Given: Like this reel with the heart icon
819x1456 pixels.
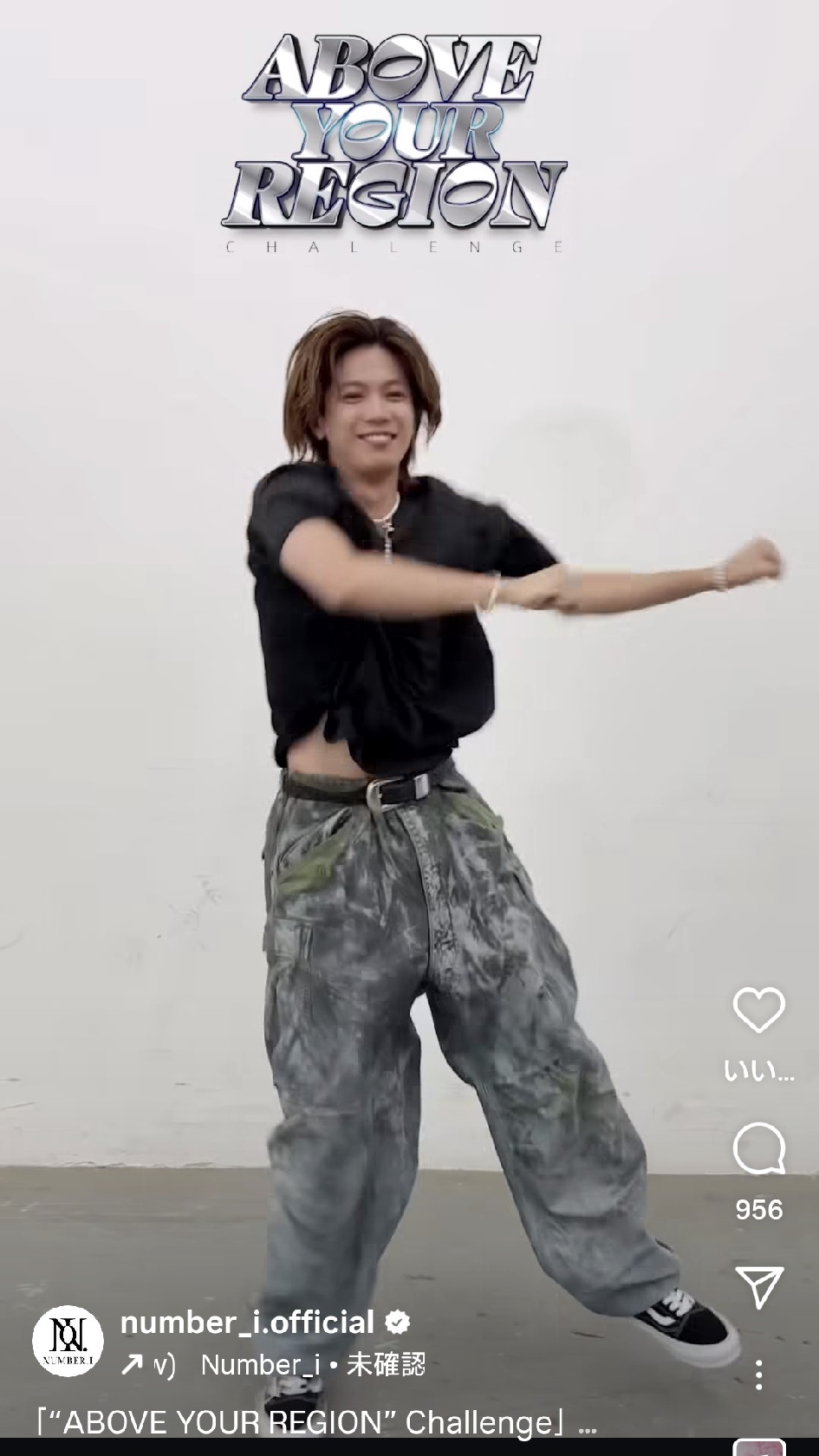Looking at the screenshot, I should tap(758, 1010).
